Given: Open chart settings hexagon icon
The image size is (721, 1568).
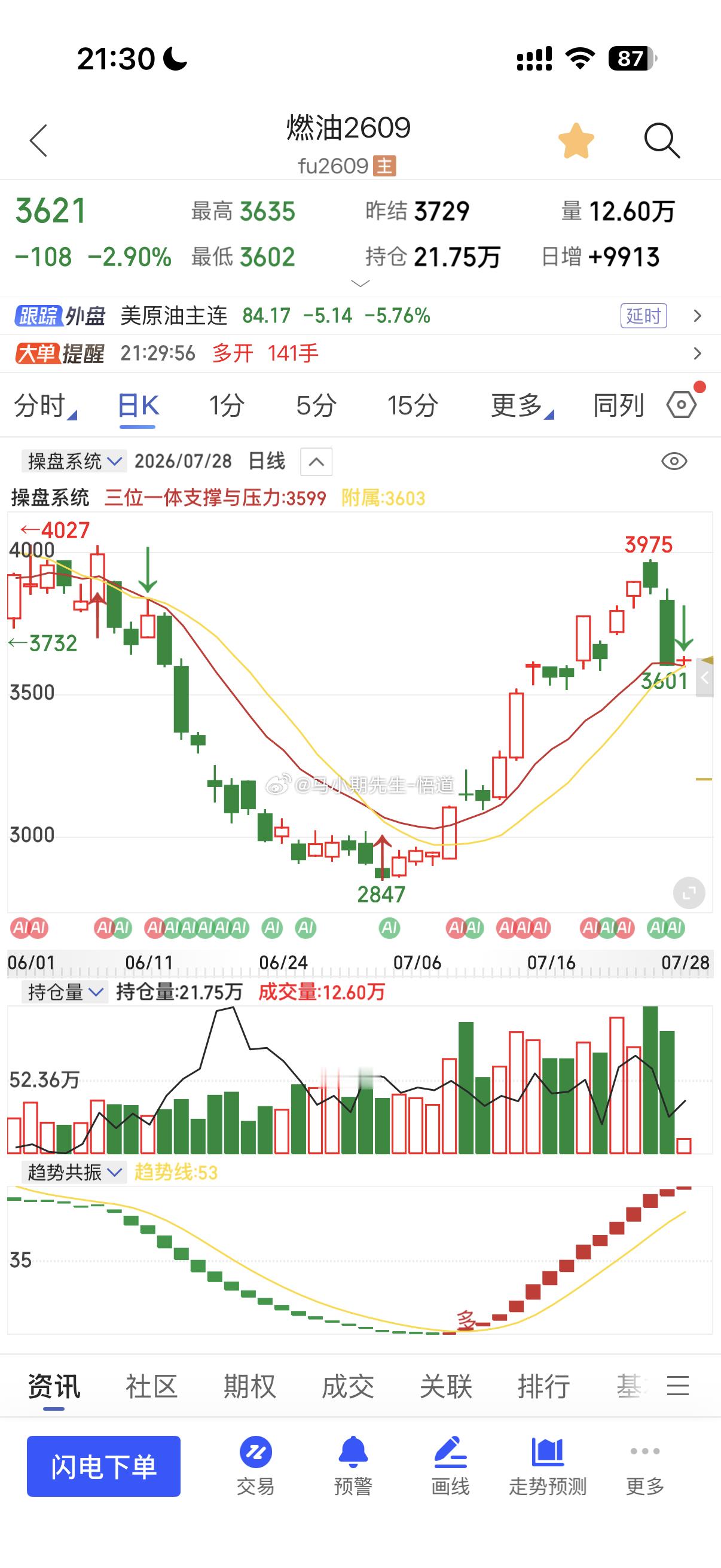Looking at the screenshot, I should pyautogui.click(x=682, y=405).
